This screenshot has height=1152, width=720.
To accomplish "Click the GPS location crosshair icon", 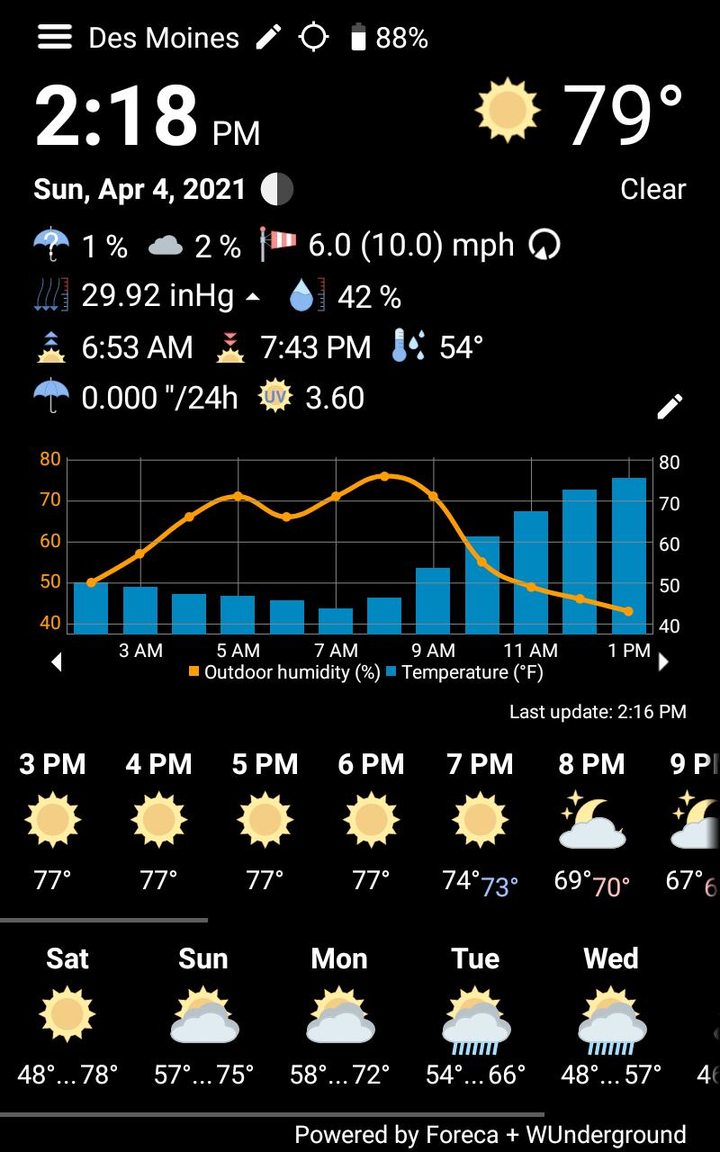I will click(x=313, y=37).
